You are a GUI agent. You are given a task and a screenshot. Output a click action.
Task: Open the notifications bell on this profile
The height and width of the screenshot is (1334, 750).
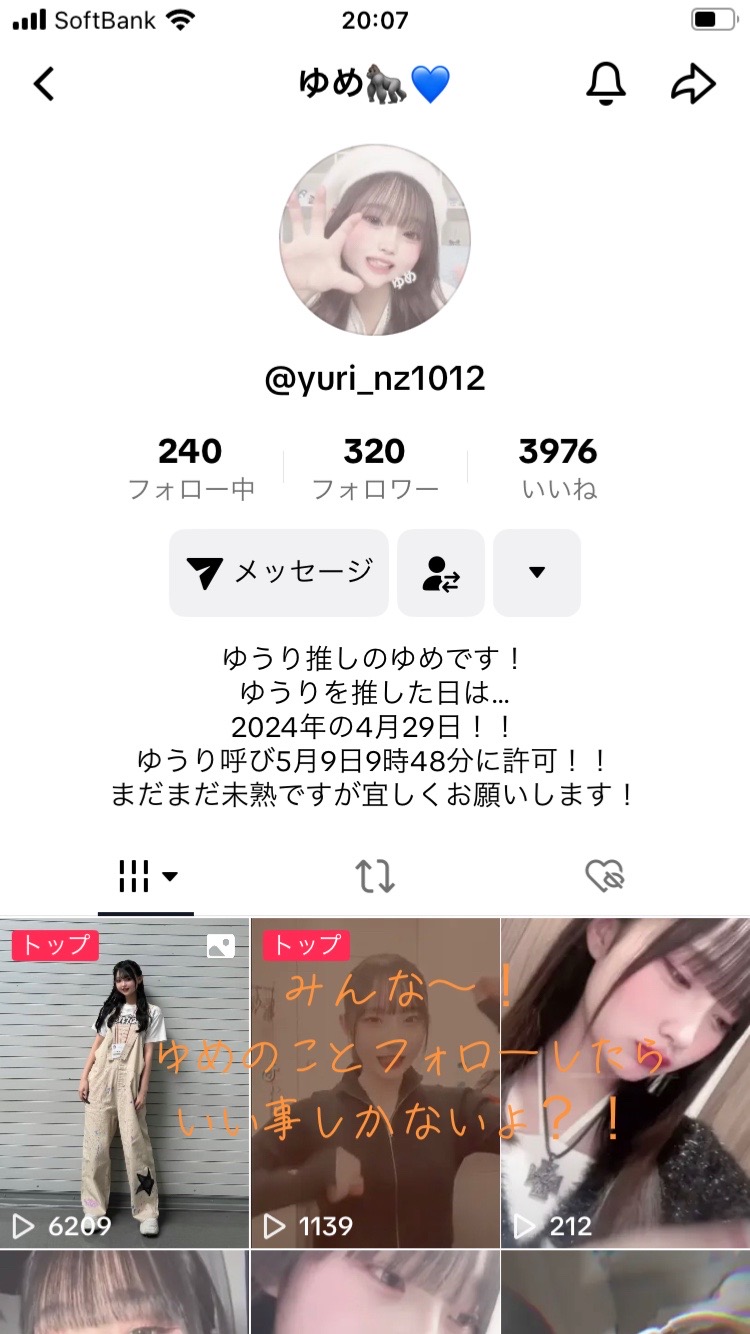pos(605,84)
